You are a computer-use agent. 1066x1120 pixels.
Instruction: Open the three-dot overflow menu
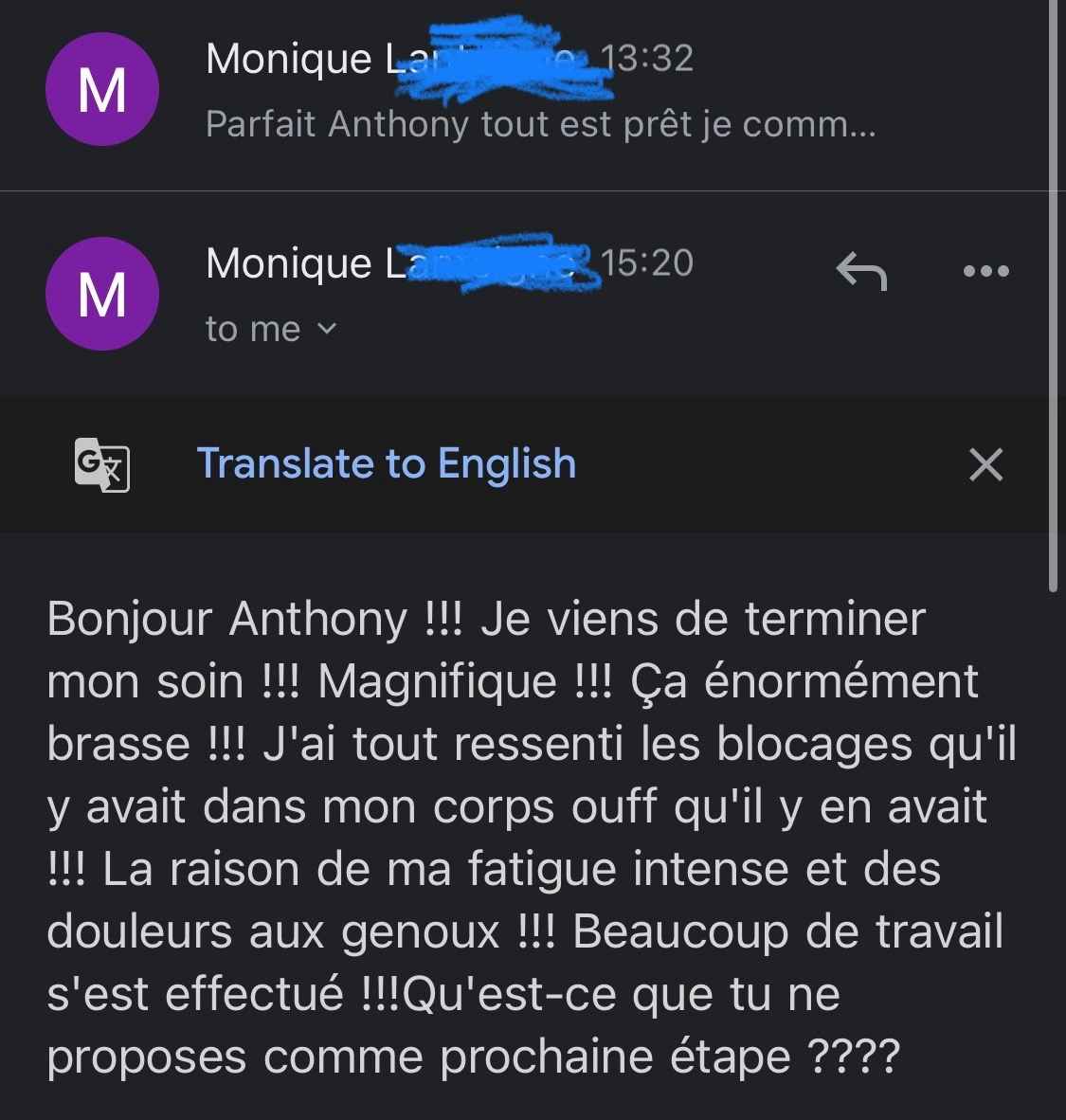pos(985,272)
